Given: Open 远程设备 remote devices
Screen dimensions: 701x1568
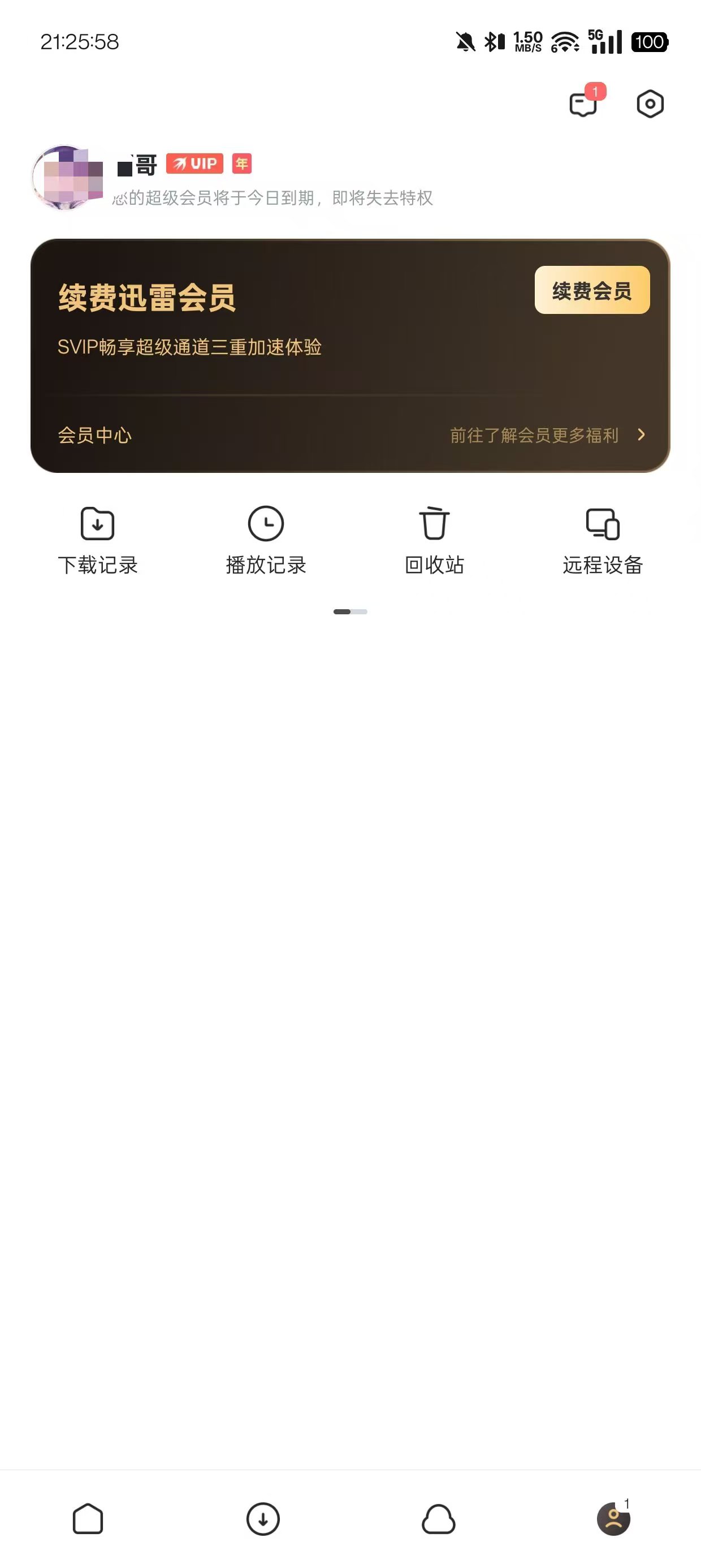Looking at the screenshot, I should tap(603, 540).
